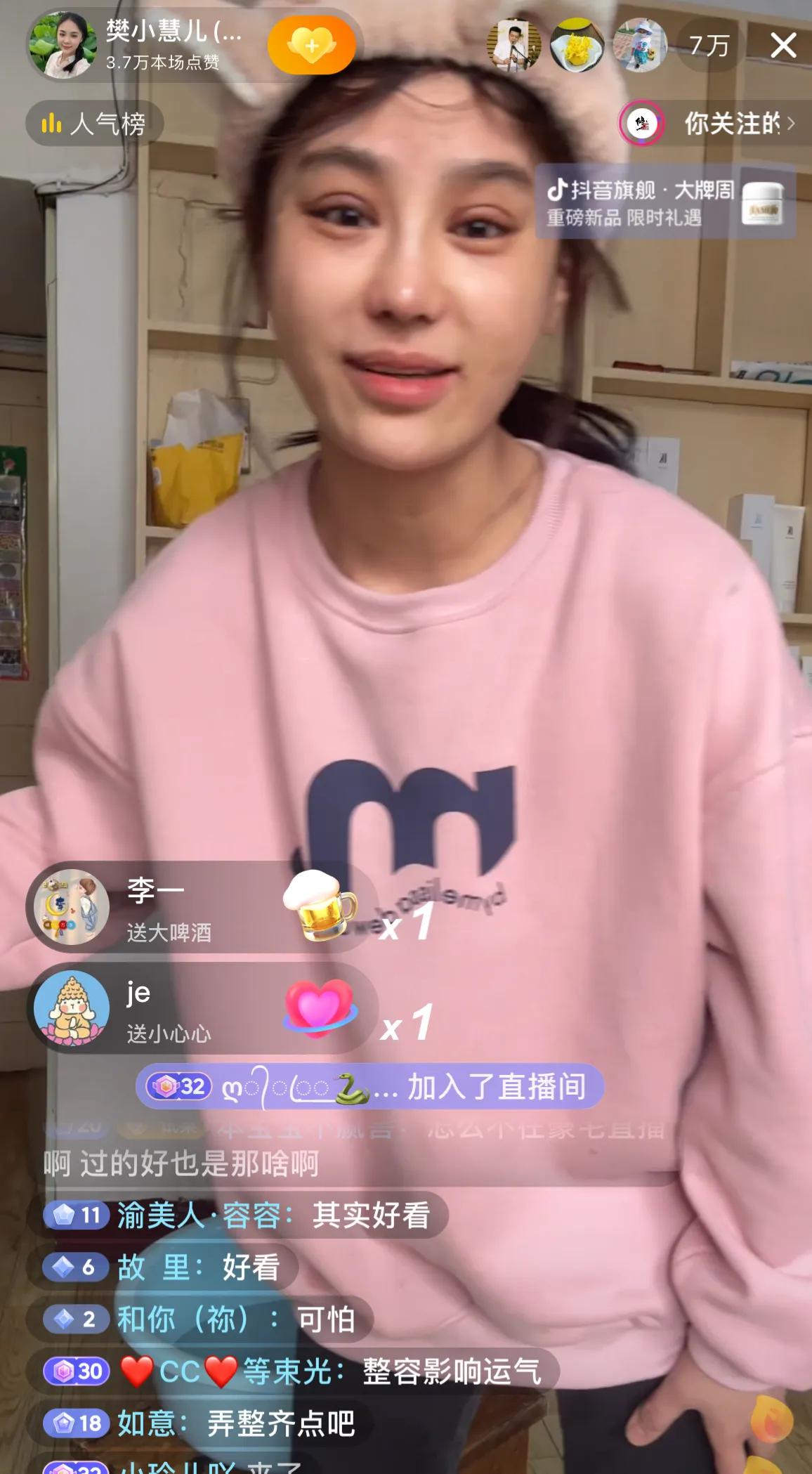Open the 7万 viewer list
Image resolution: width=812 pixels, height=1474 pixels.
pos(708,46)
